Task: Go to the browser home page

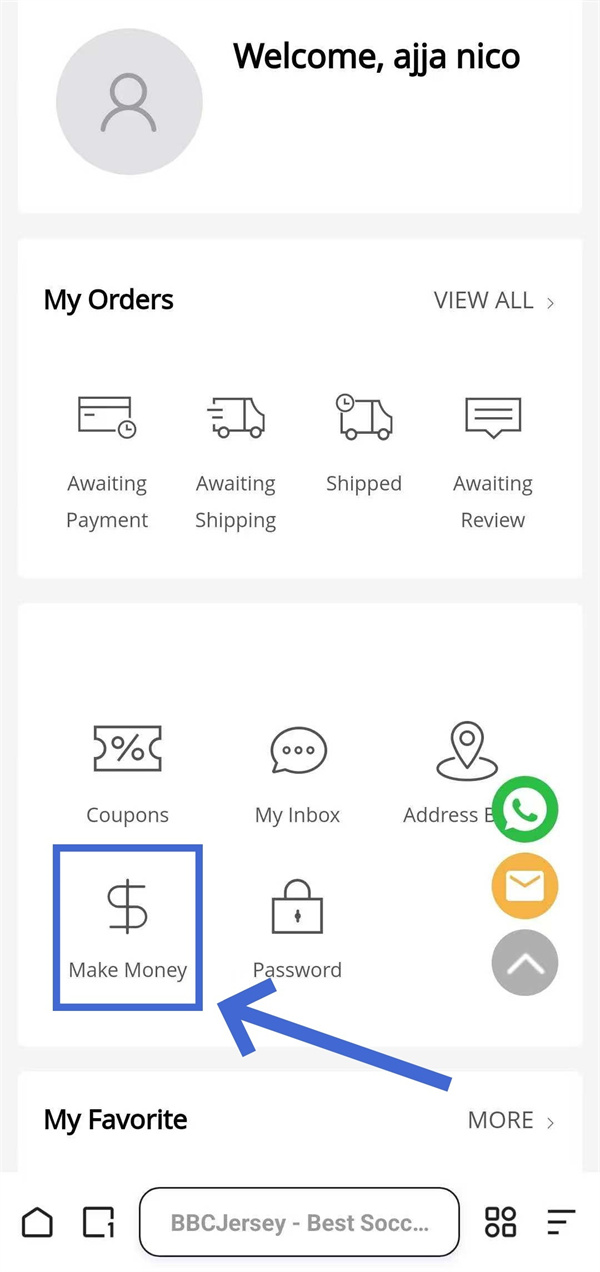Action: tap(37, 1222)
